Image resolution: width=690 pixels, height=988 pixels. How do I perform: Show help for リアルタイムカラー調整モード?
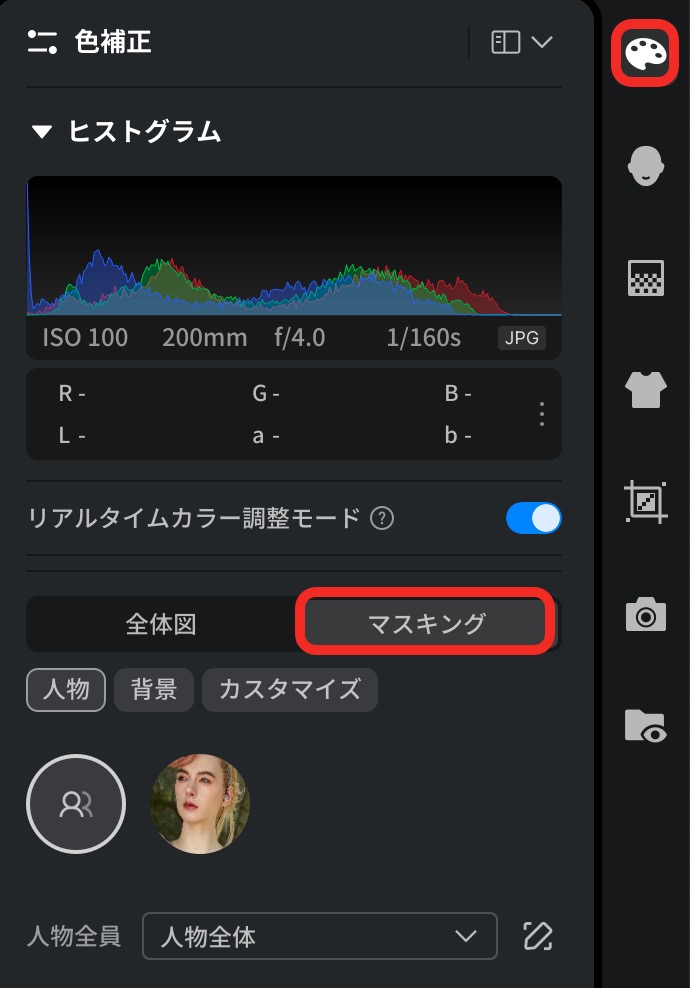coord(382,519)
